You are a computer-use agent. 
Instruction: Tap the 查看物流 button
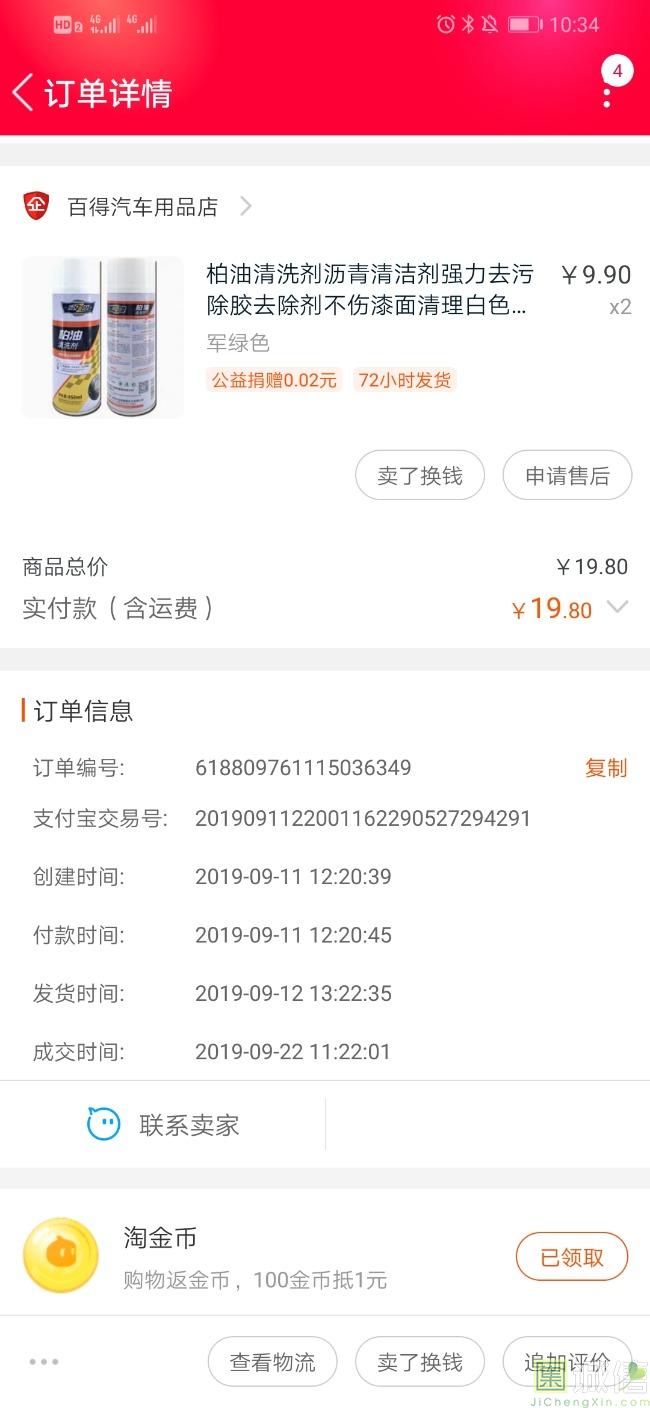coord(272,1362)
